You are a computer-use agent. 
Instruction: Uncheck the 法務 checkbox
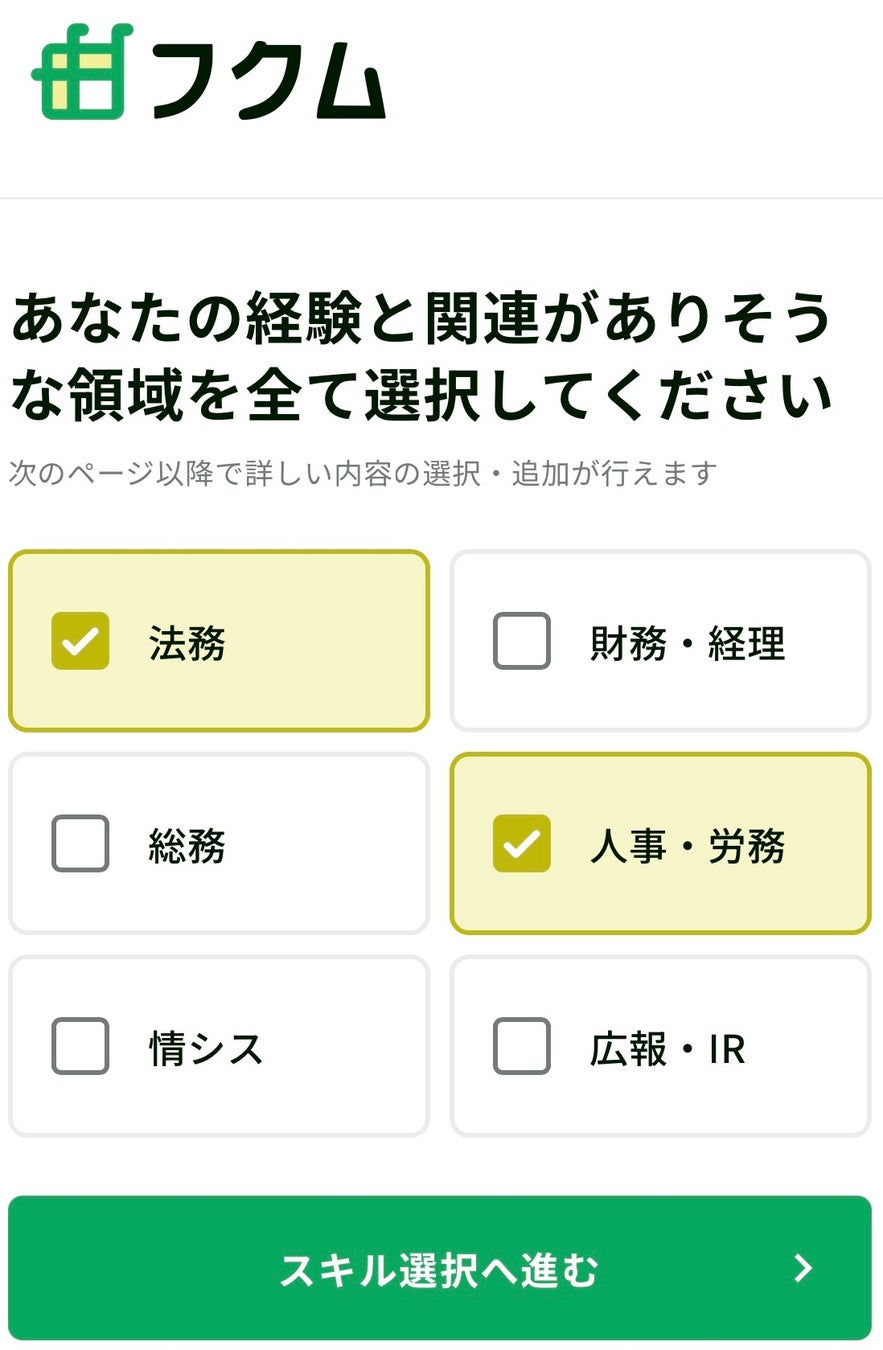coord(80,641)
